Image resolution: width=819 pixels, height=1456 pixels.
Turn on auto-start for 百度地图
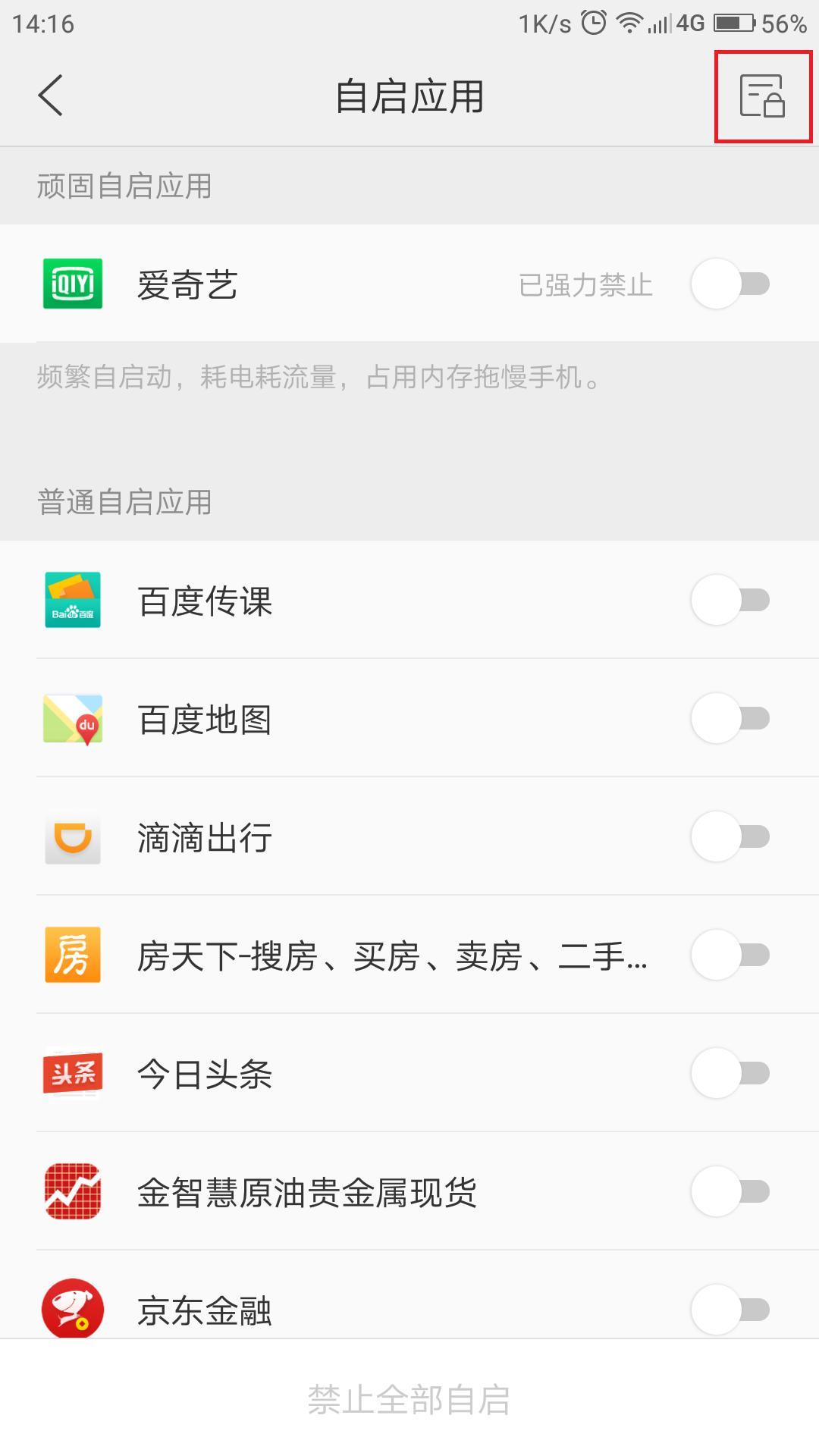[730, 719]
